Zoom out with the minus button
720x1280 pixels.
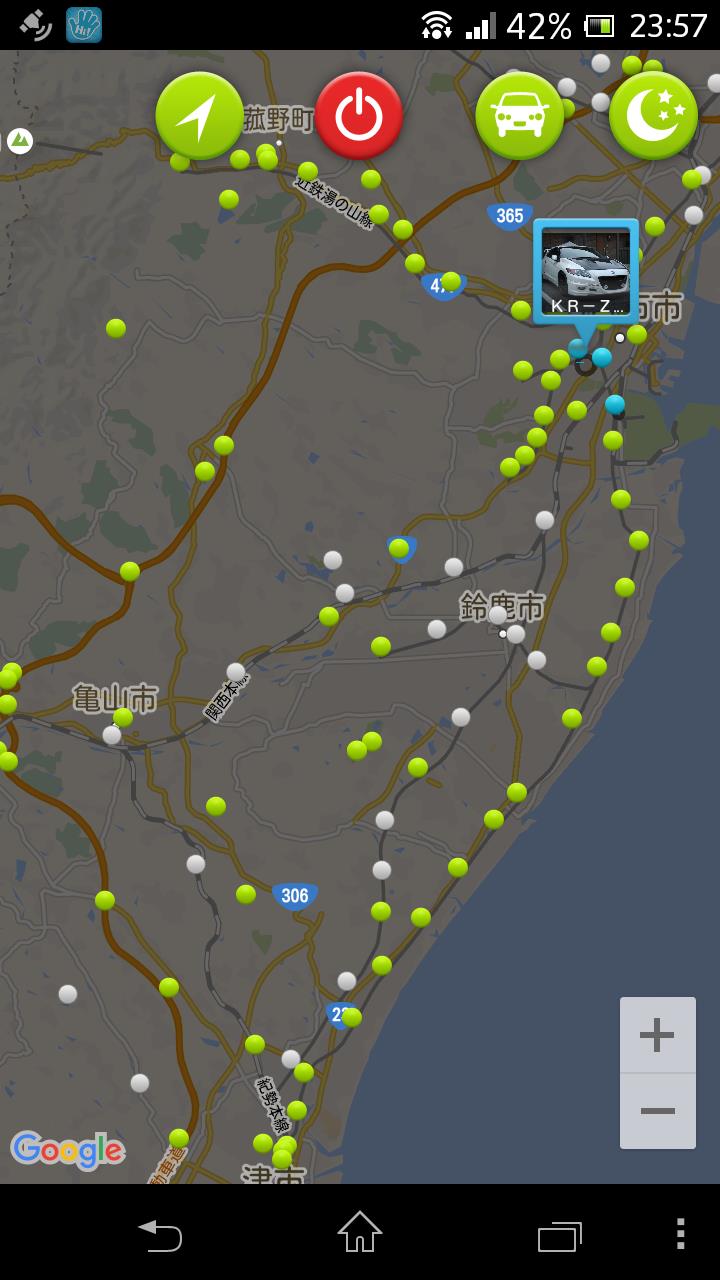click(657, 1111)
